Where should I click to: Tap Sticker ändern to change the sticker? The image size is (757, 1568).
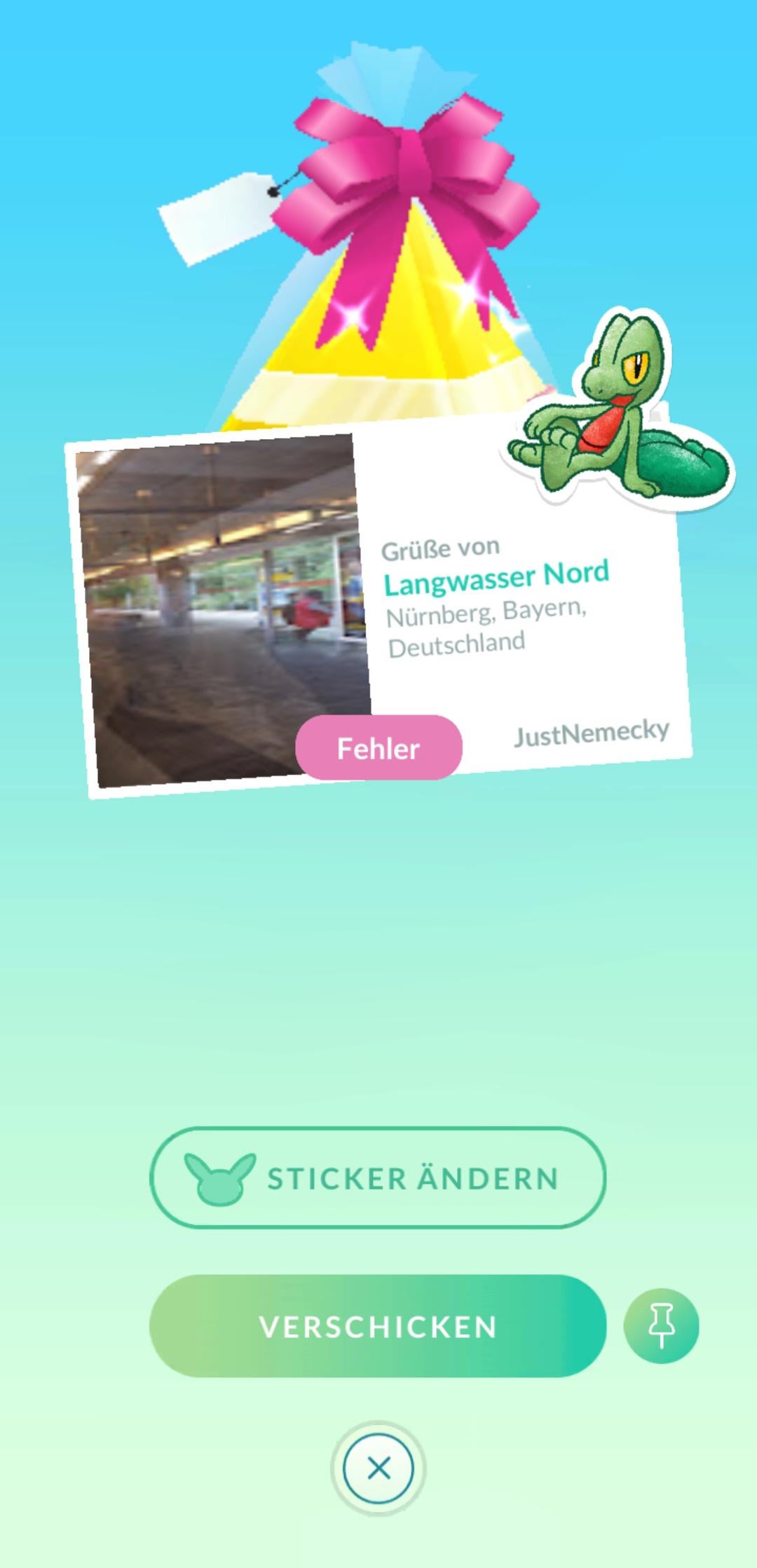coord(377,1177)
